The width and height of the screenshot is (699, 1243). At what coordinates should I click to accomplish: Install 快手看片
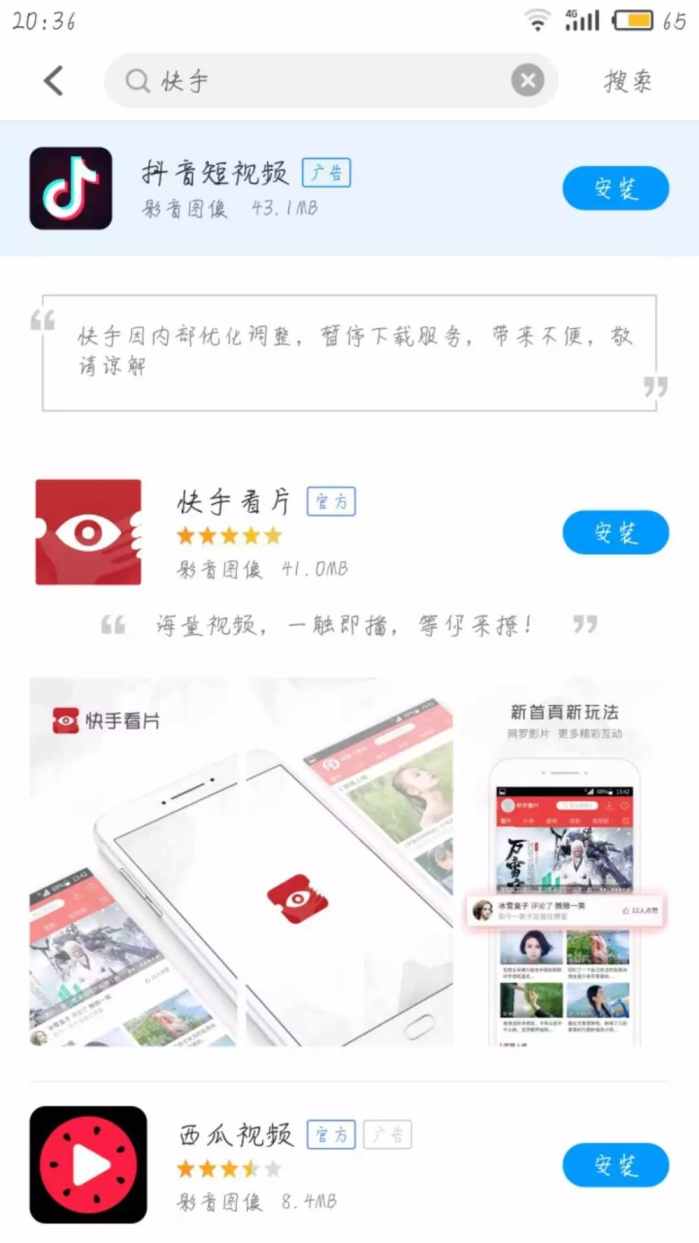point(615,532)
